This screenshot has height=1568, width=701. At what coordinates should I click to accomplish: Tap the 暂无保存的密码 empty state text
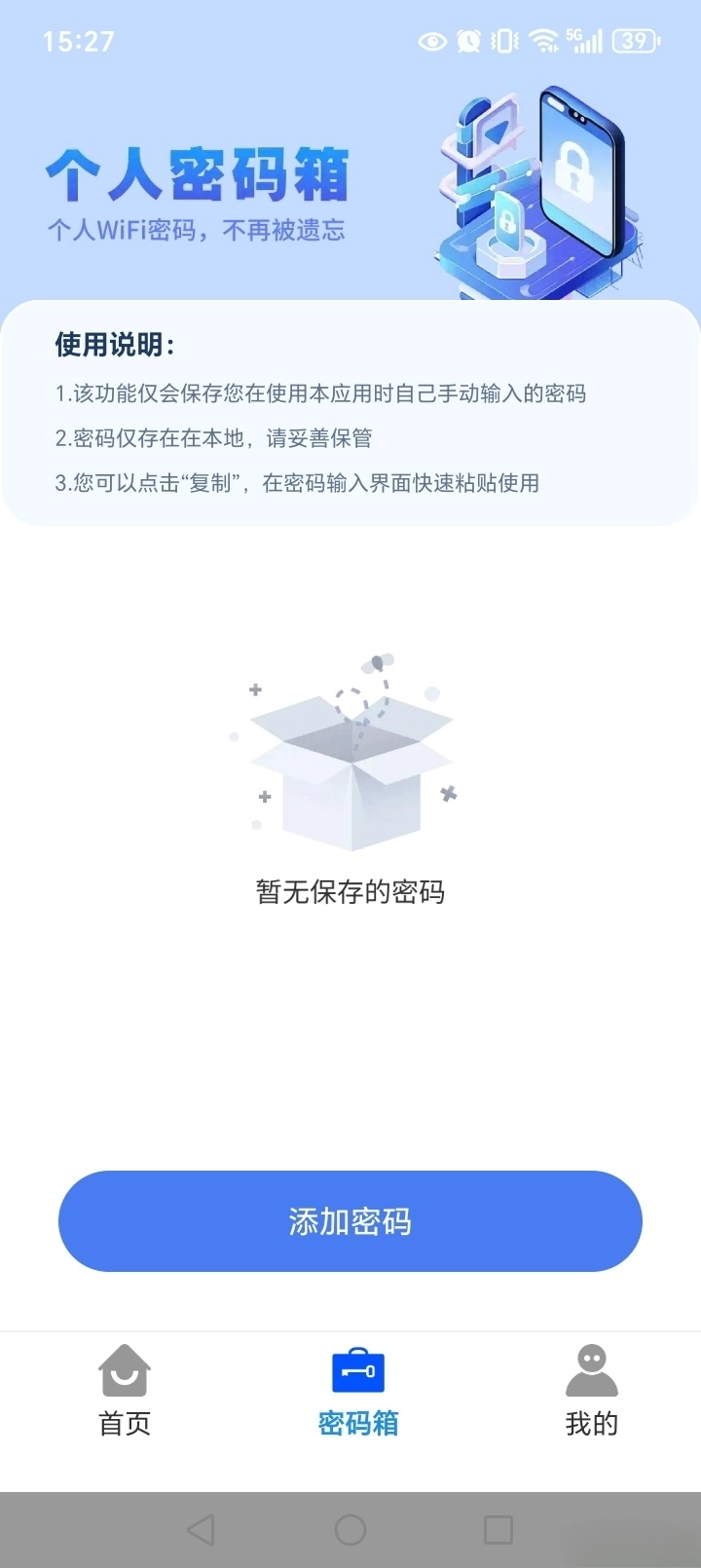(349, 892)
